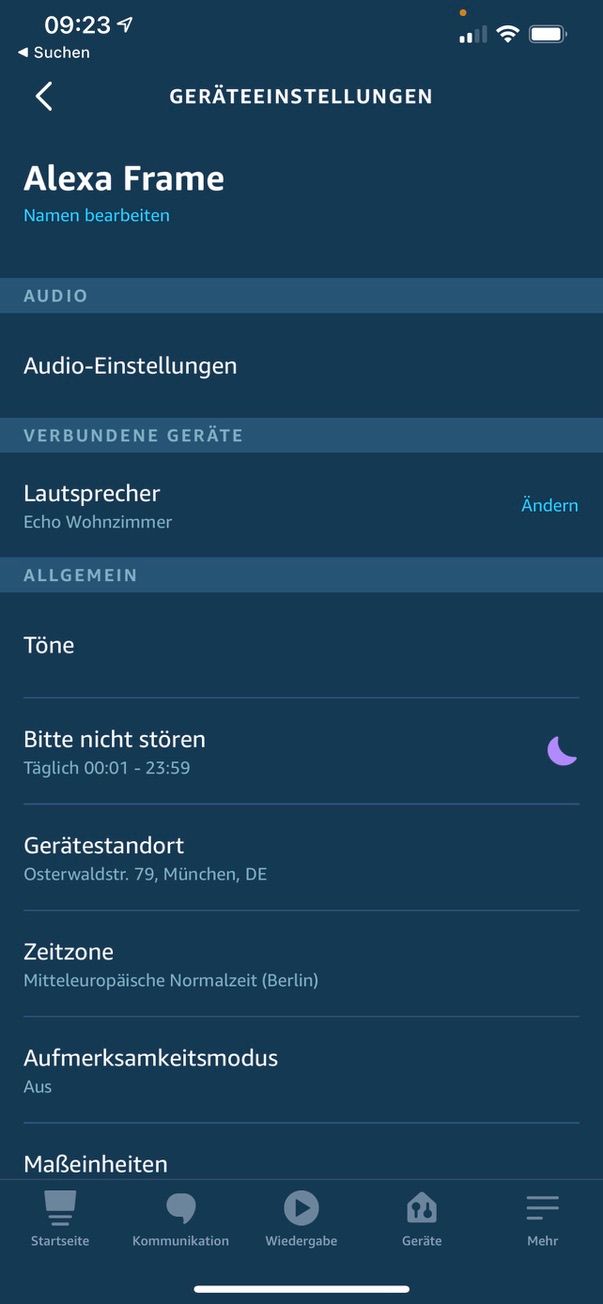The height and width of the screenshot is (1304, 603).
Task: Switch to the Kommunikation tab
Action: 181,1218
